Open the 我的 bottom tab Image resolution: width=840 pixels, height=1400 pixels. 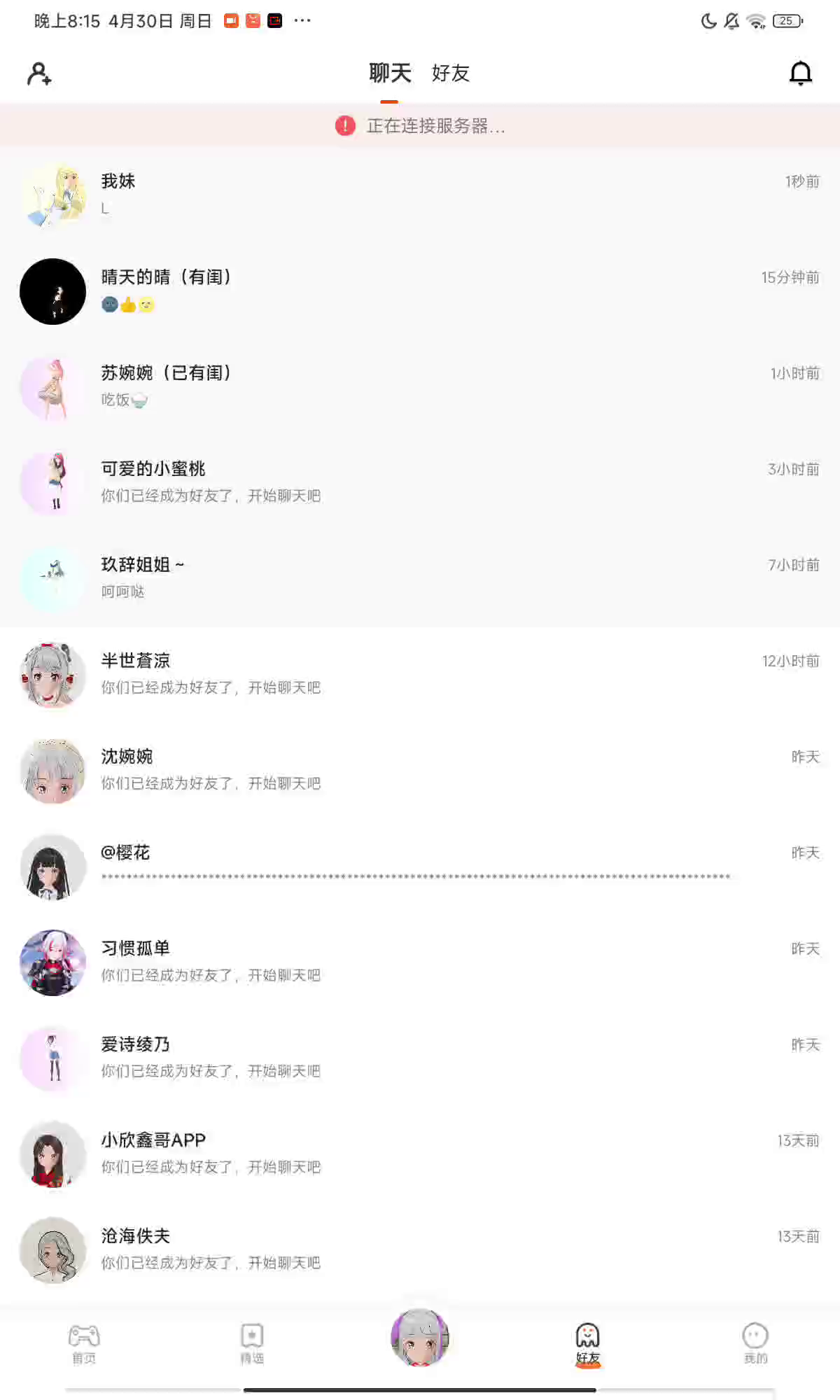pyautogui.click(x=755, y=1344)
